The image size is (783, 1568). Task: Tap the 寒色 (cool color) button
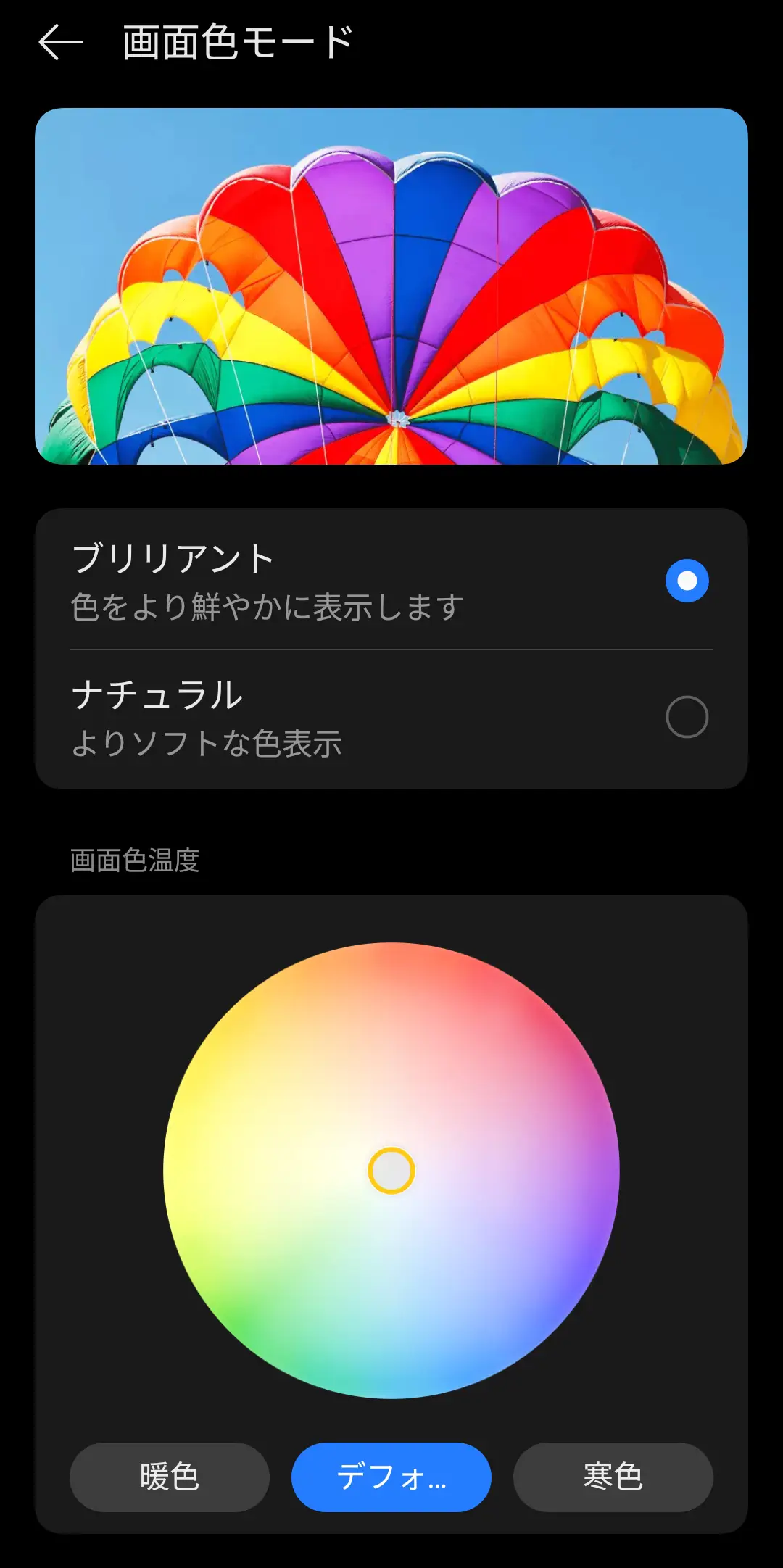click(613, 1477)
